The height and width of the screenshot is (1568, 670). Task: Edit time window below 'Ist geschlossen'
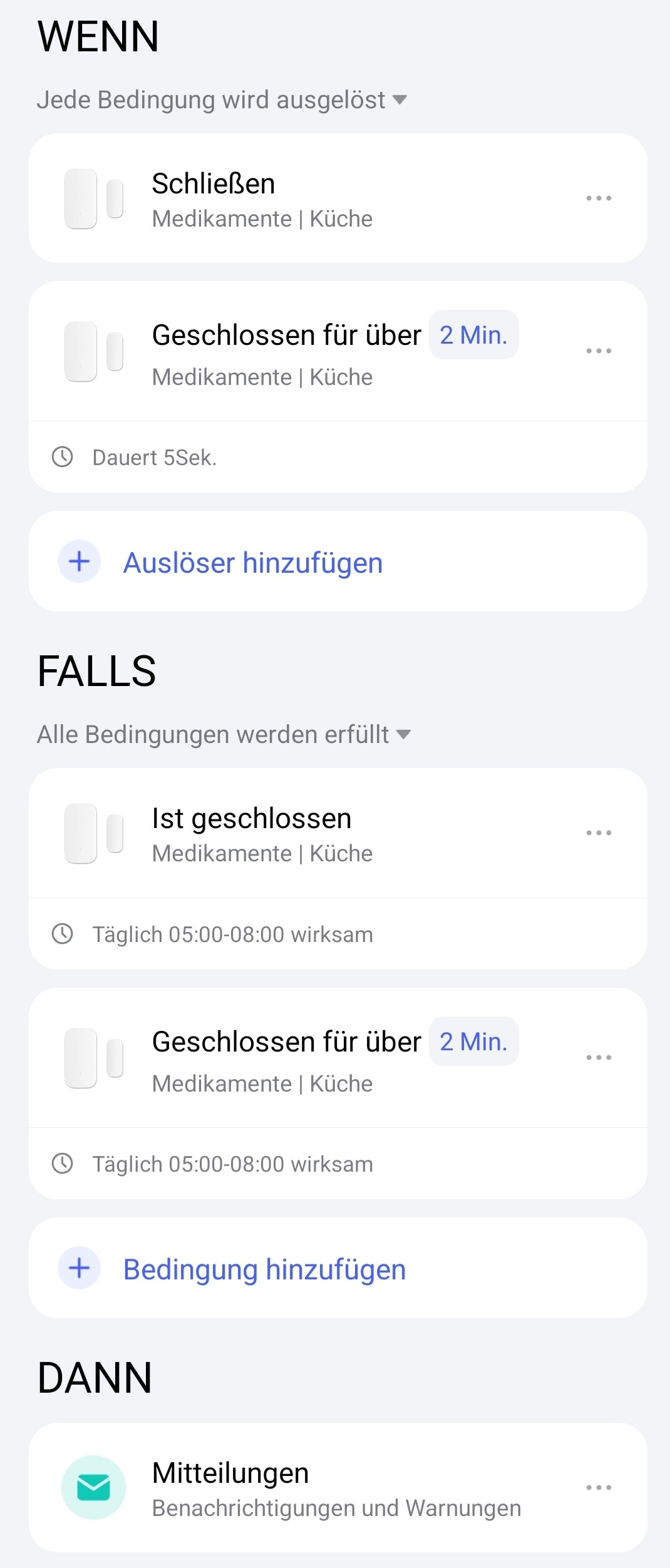click(x=232, y=935)
